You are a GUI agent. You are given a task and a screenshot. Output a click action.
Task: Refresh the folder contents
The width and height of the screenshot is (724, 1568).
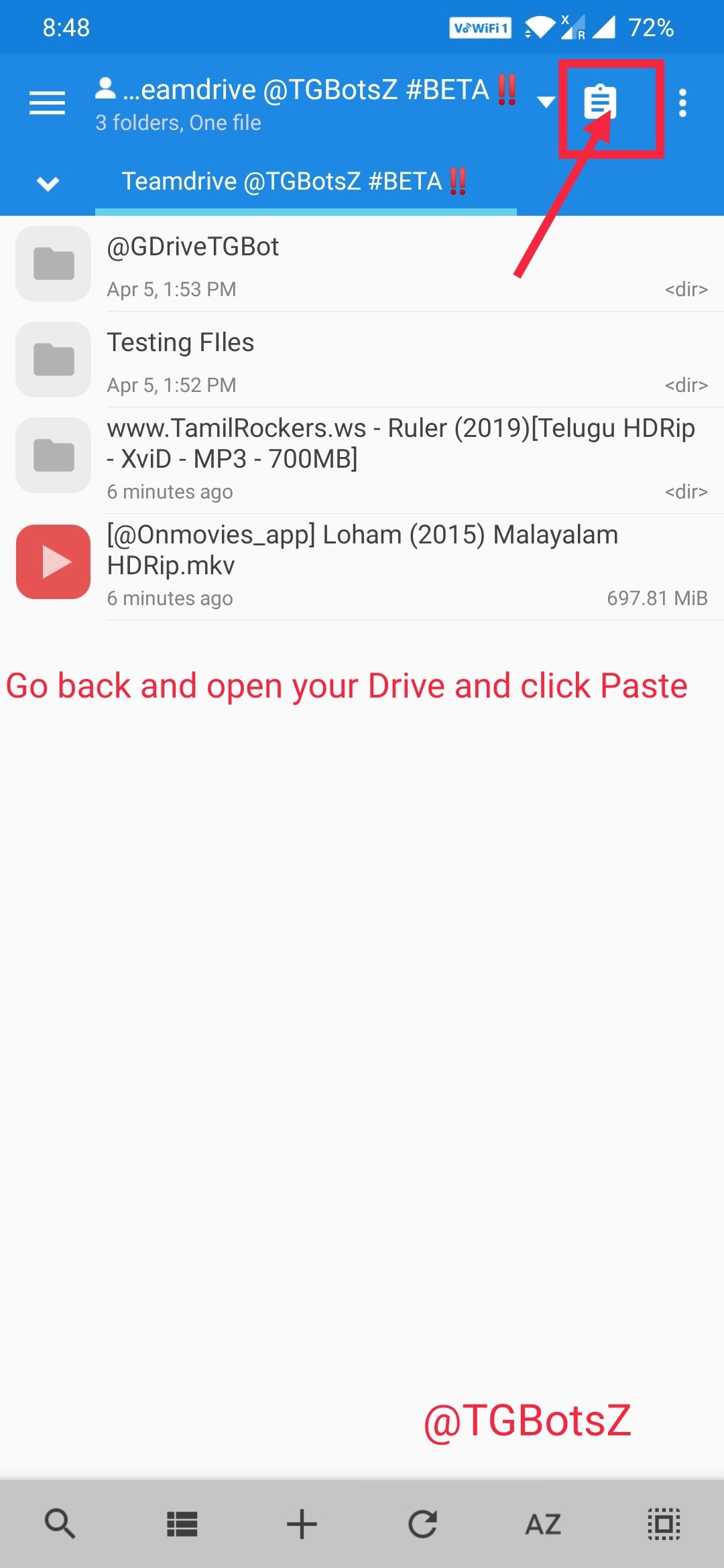(x=423, y=1524)
